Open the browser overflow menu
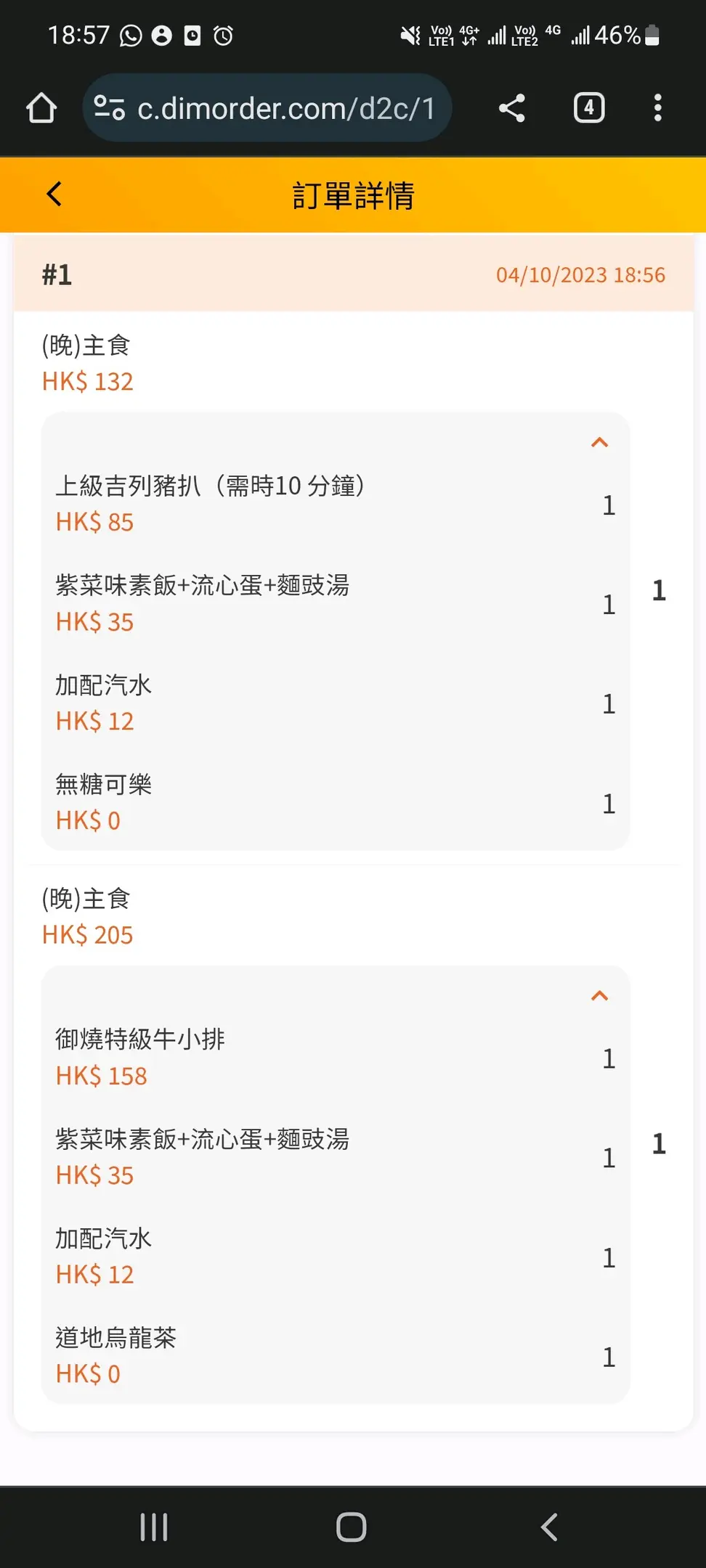The height and width of the screenshot is (1568, 706). (657, 109)
